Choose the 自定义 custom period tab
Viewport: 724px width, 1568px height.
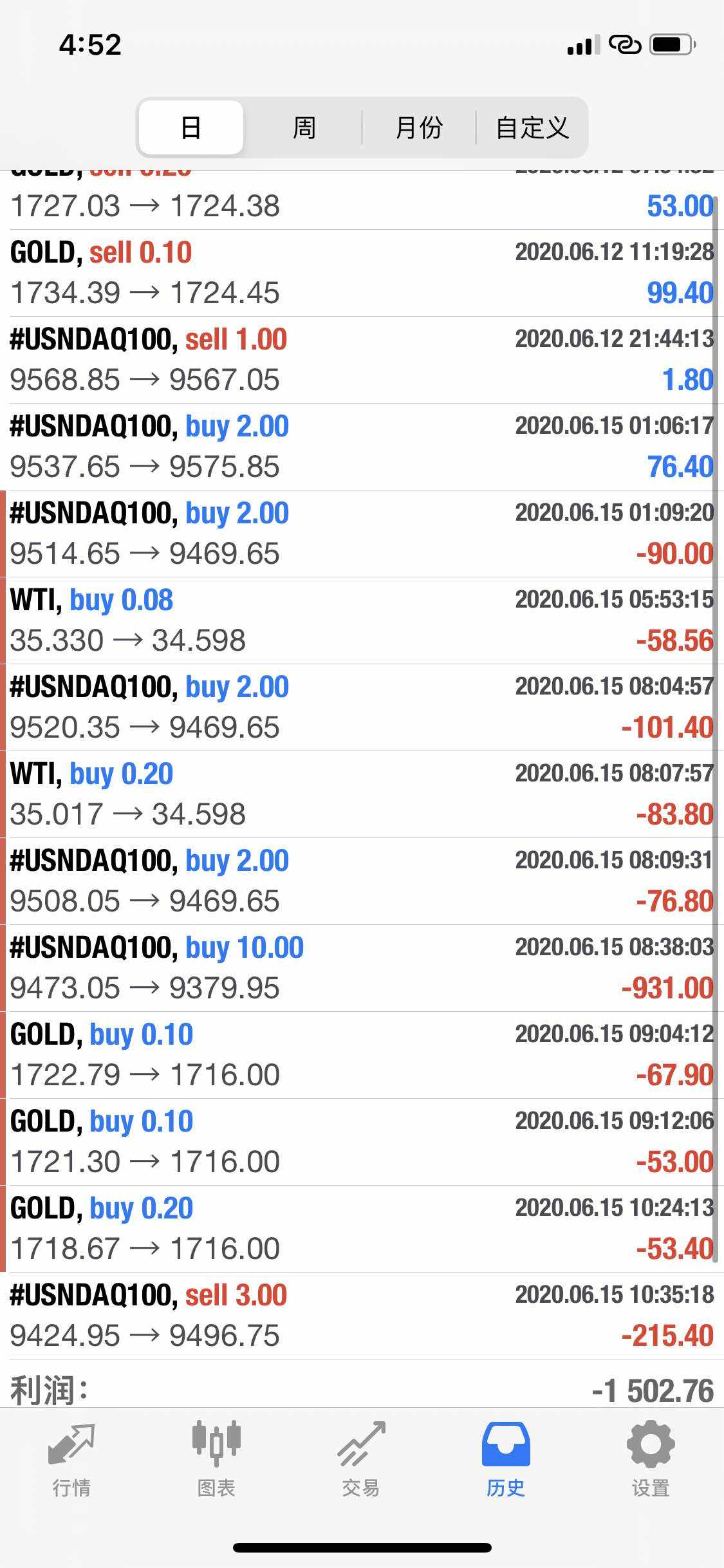(532, 127)
